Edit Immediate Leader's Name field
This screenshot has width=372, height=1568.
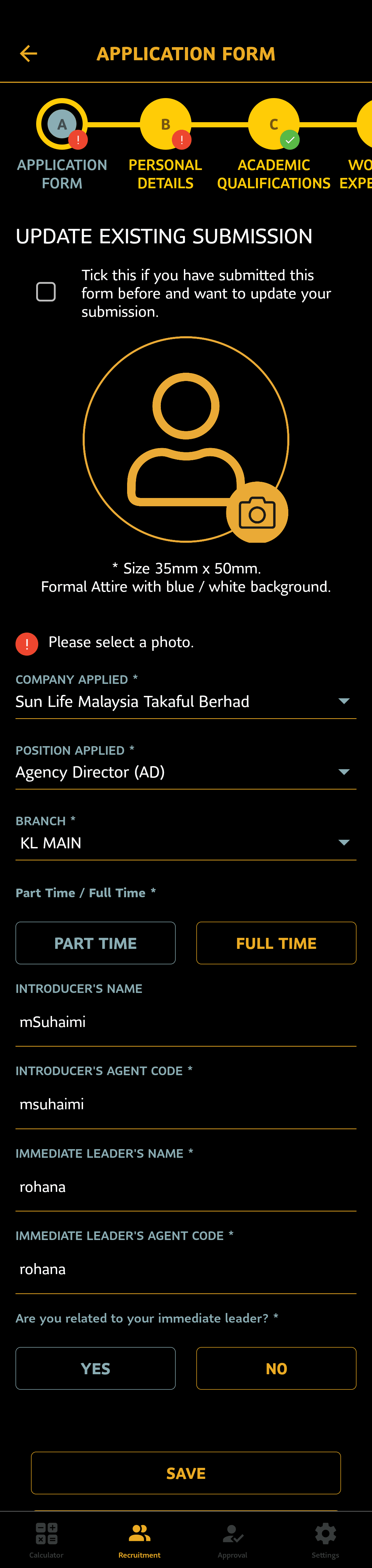coord(186,1186)
